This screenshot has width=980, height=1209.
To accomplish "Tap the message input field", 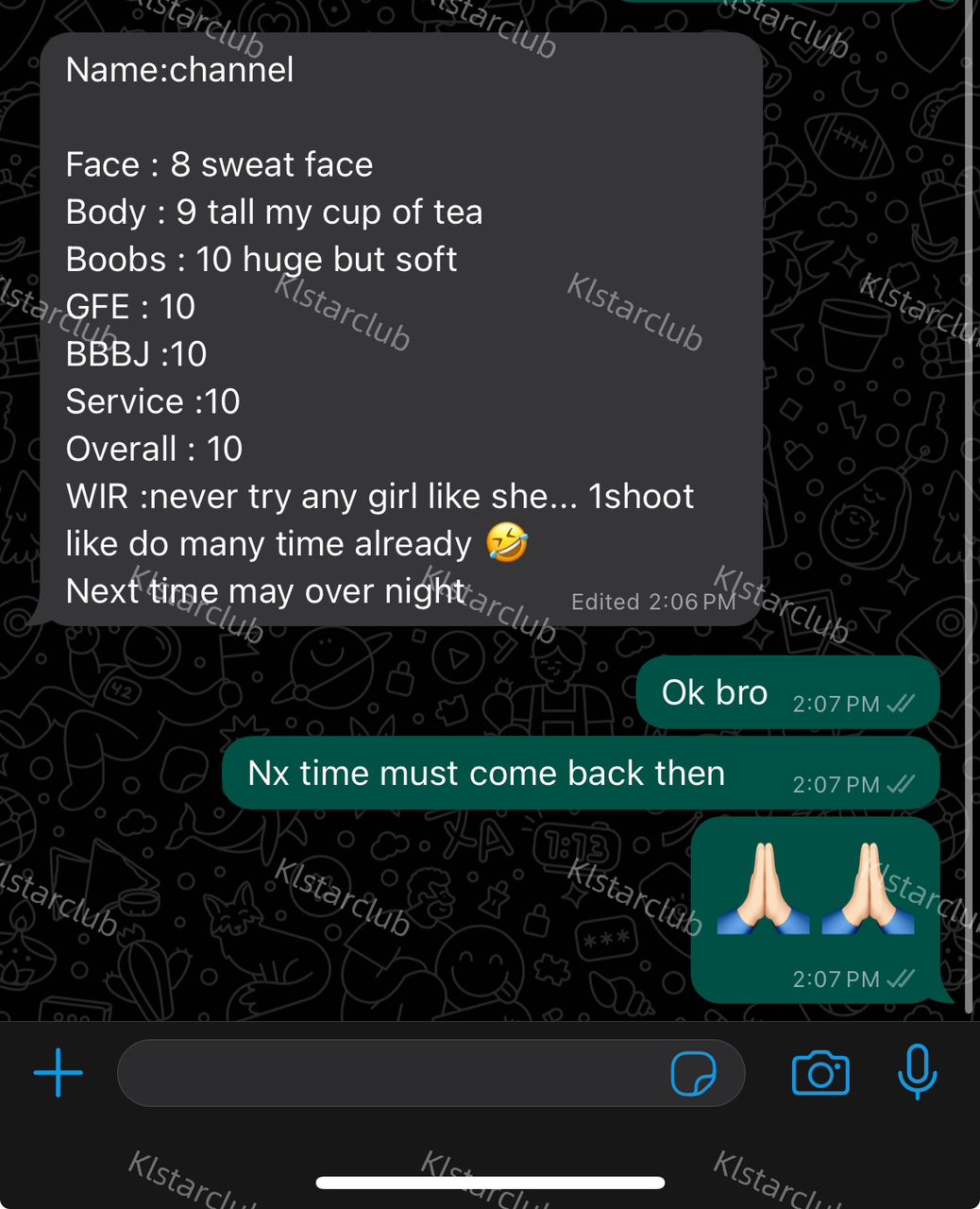I will [x=387, y=1073].
